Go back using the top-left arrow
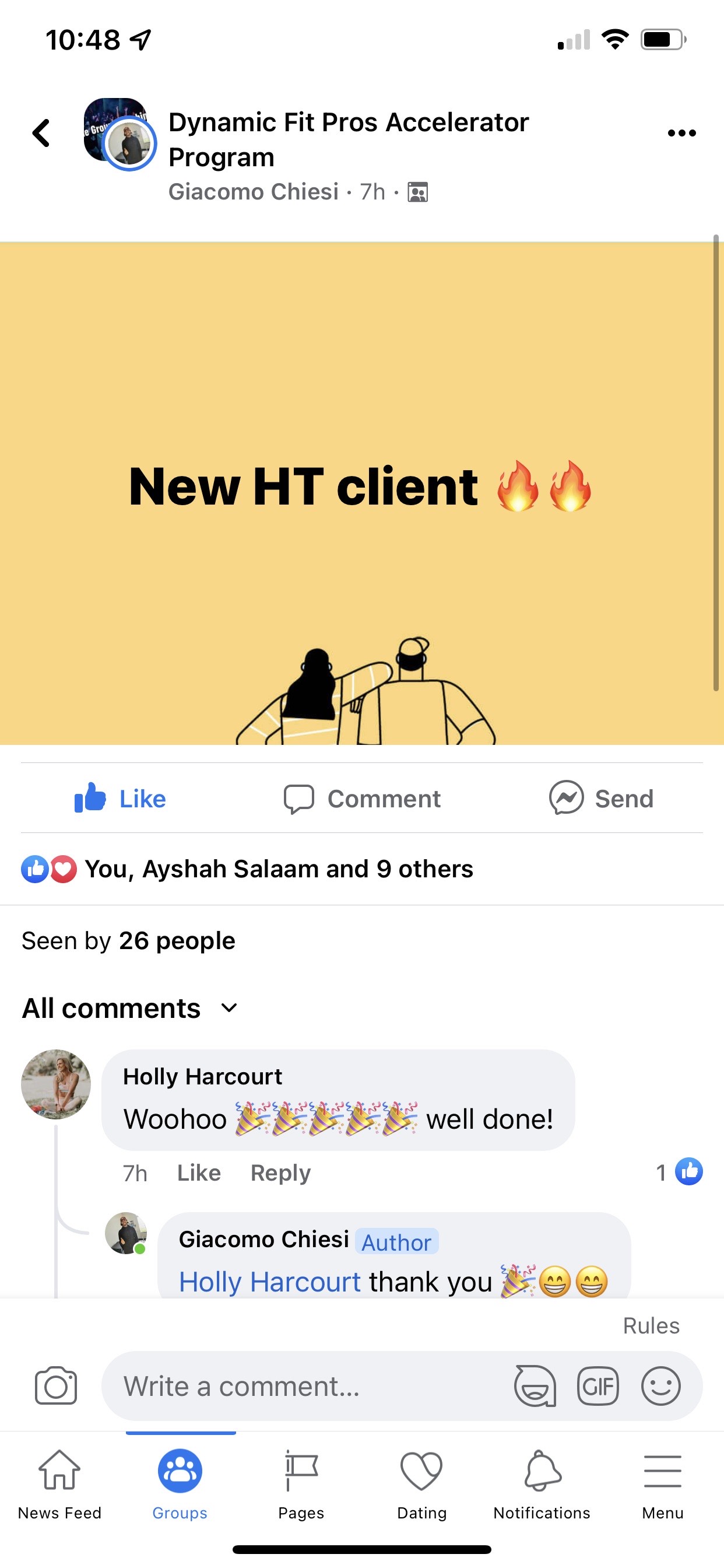724x1568 pixels. [x=41, y=132]
